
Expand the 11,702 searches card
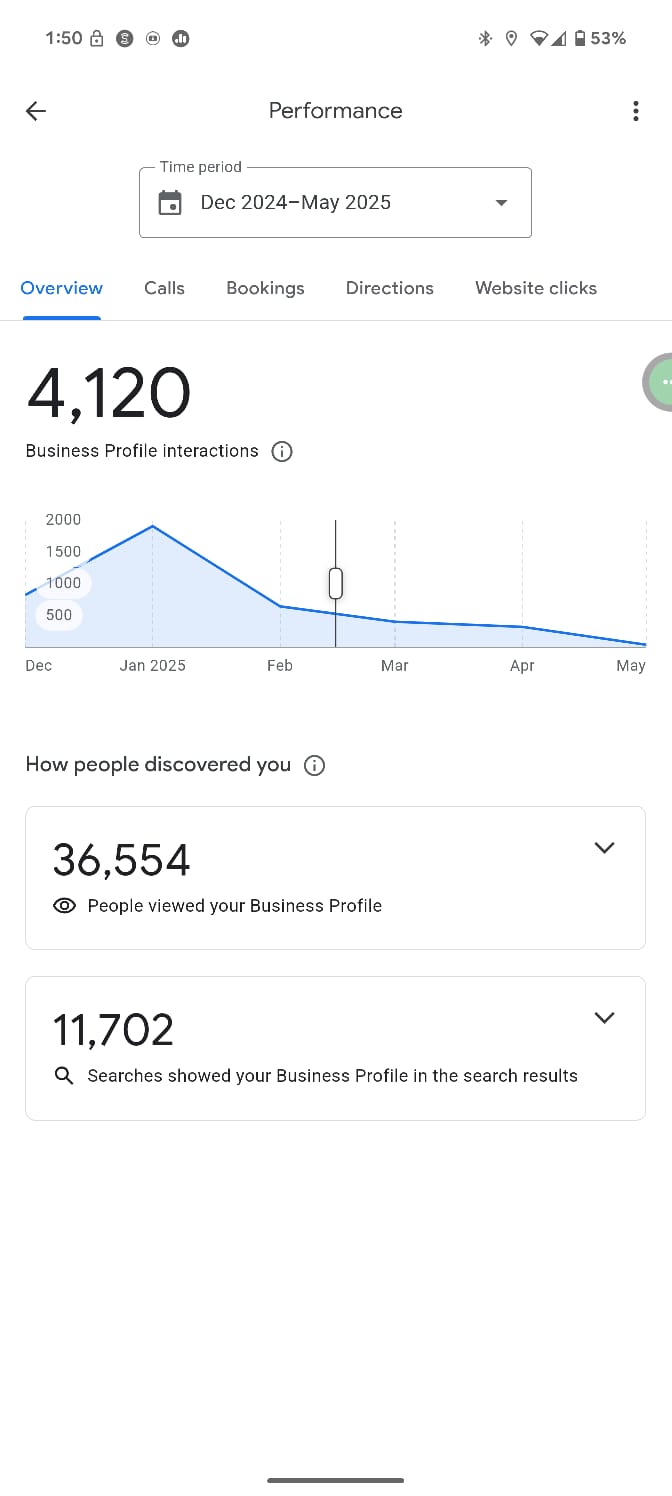pyautogui.click(x=335, y=1048)
